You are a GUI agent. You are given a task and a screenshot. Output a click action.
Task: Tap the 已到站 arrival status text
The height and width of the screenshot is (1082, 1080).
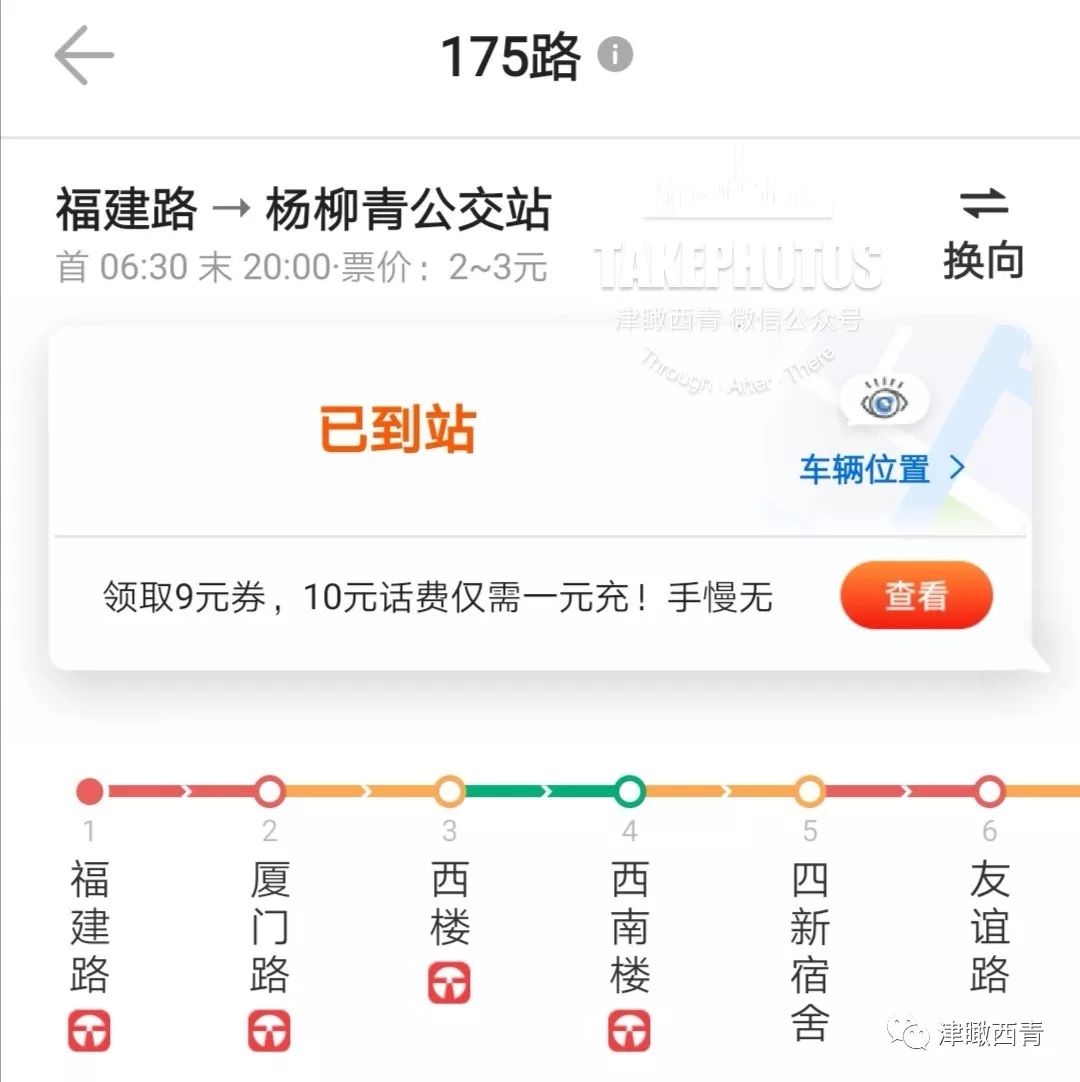click(398, 430)
